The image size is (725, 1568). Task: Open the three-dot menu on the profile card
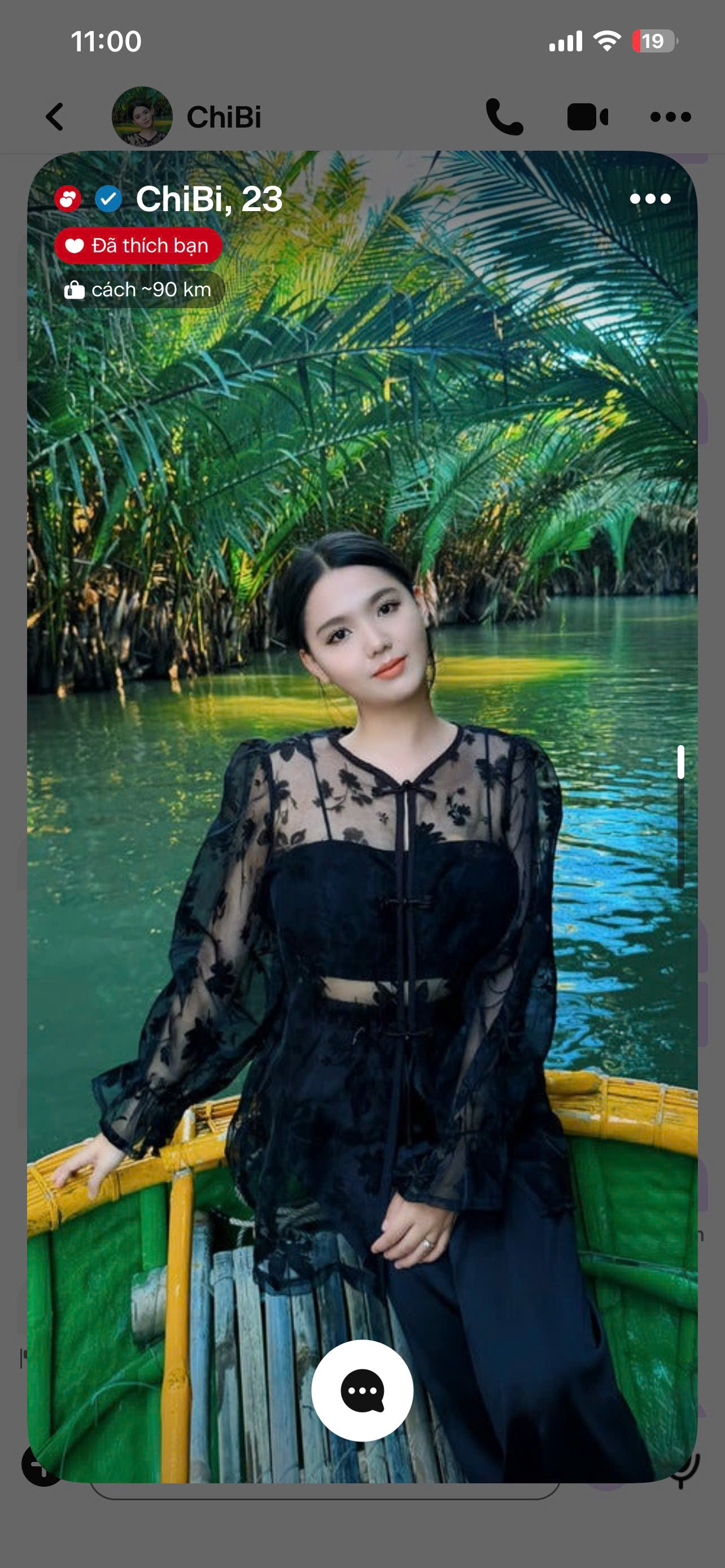[650, 199]
